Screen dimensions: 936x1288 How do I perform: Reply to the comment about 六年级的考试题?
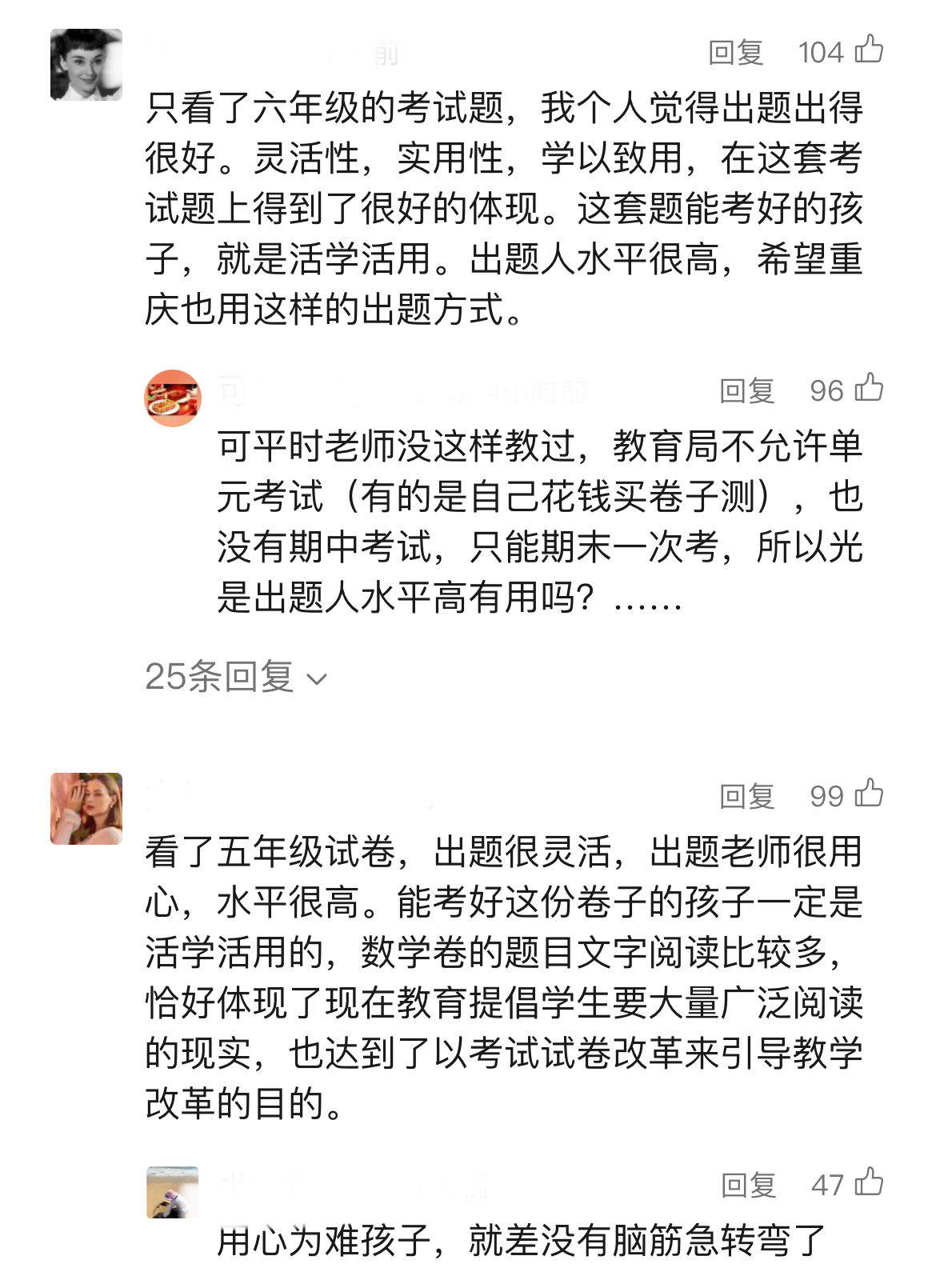[x=735, y=53]
